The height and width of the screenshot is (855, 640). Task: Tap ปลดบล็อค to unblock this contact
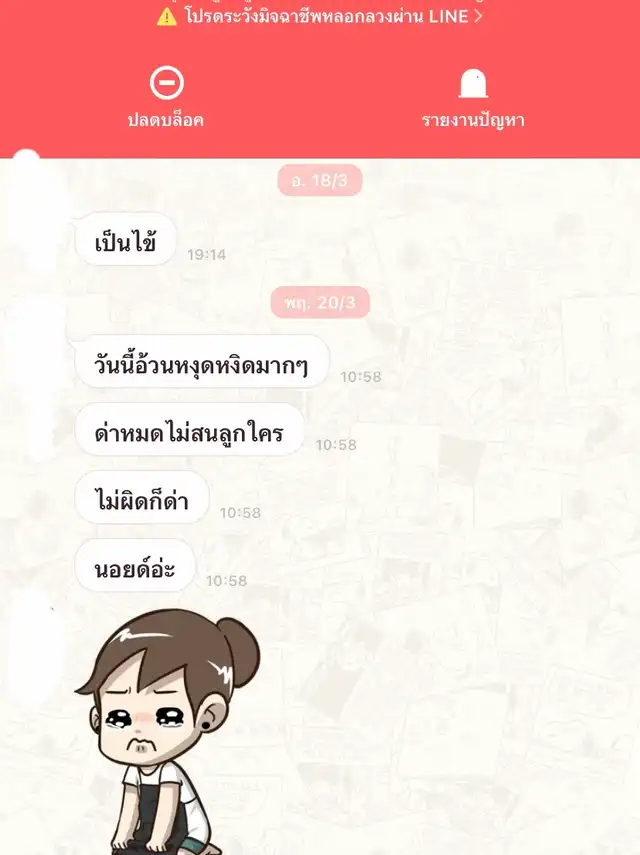(x=166, y=97)
